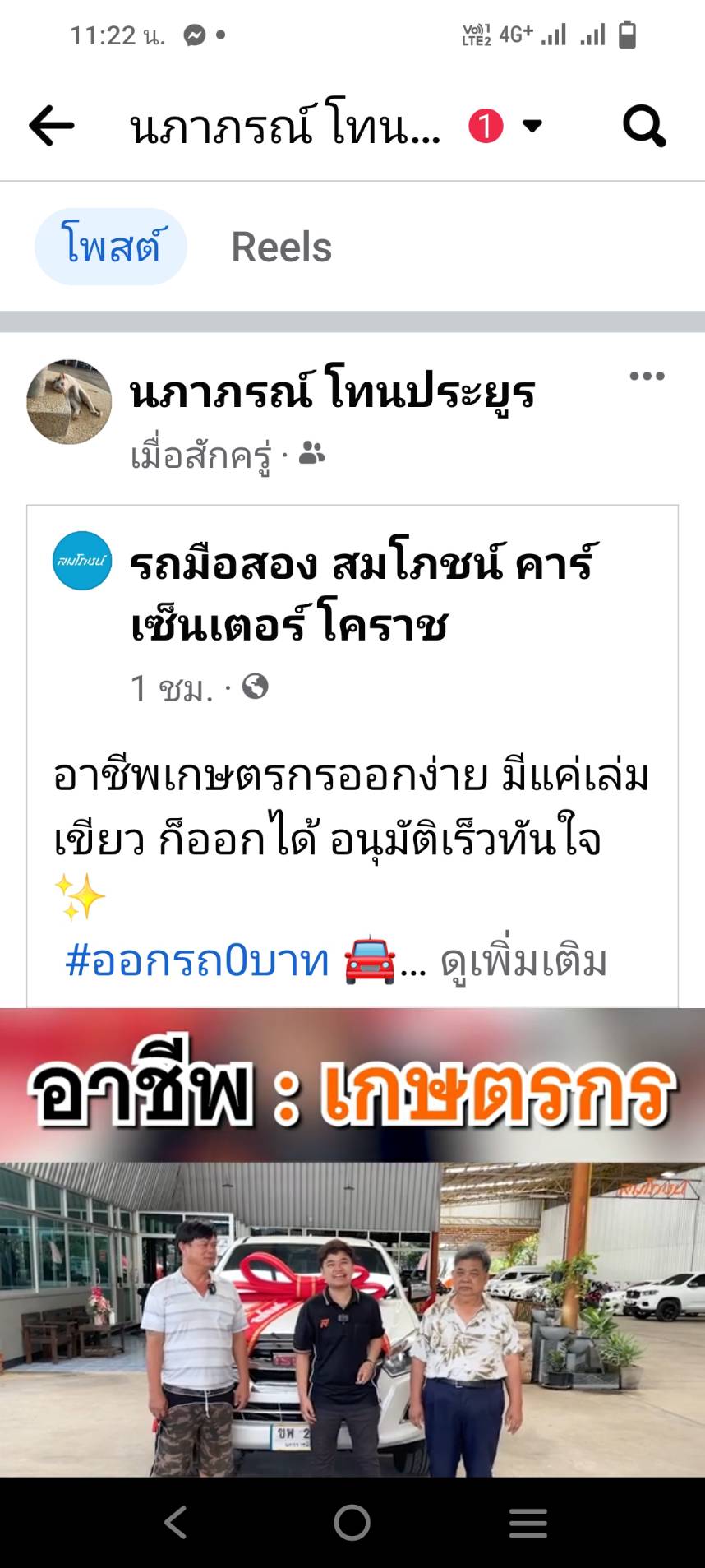Switch to the Reels tab
Image resolution: width=705 pixels, height=1568 pixels.
point(281,247)
